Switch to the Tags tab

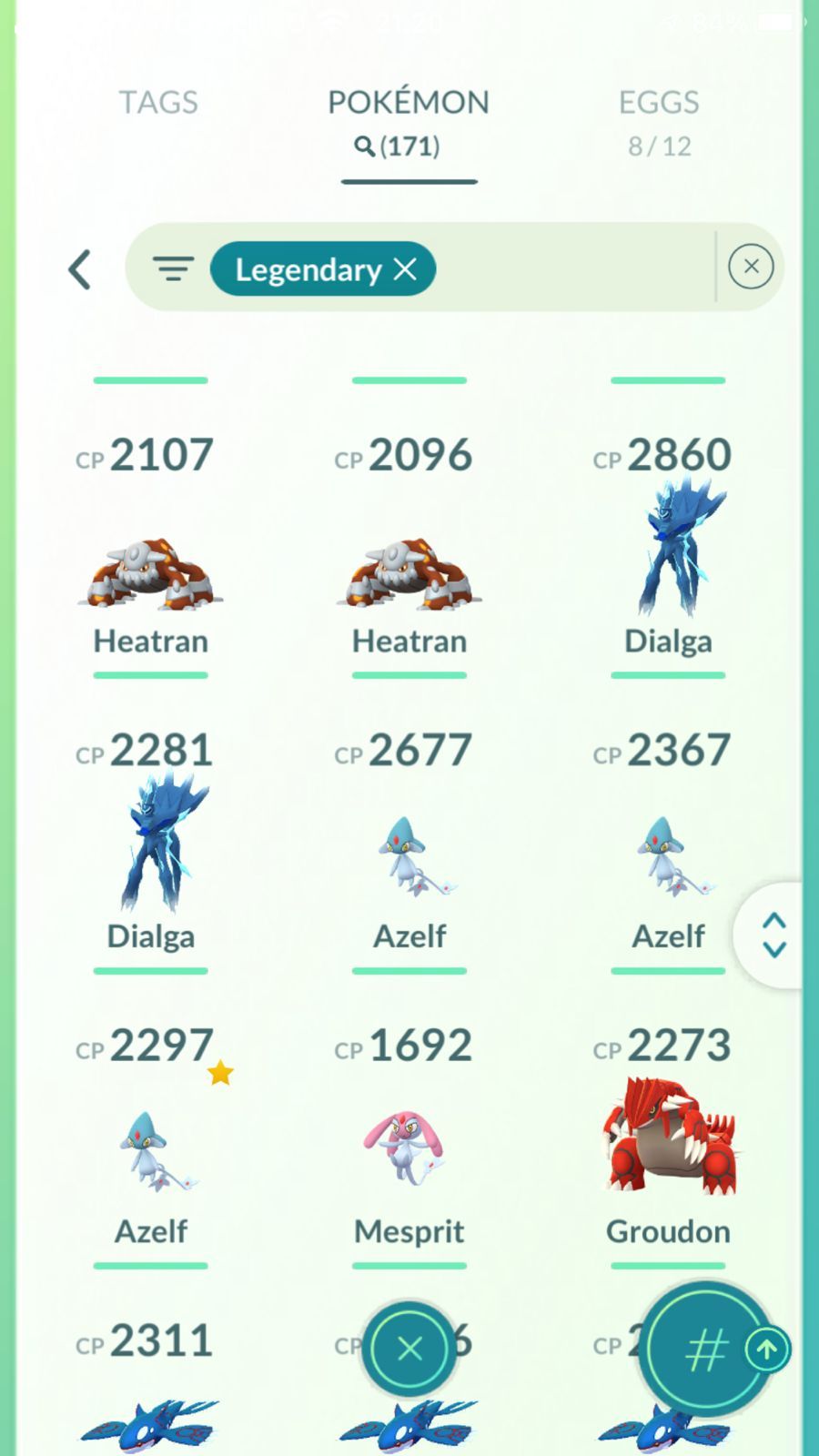coord(158,103)
